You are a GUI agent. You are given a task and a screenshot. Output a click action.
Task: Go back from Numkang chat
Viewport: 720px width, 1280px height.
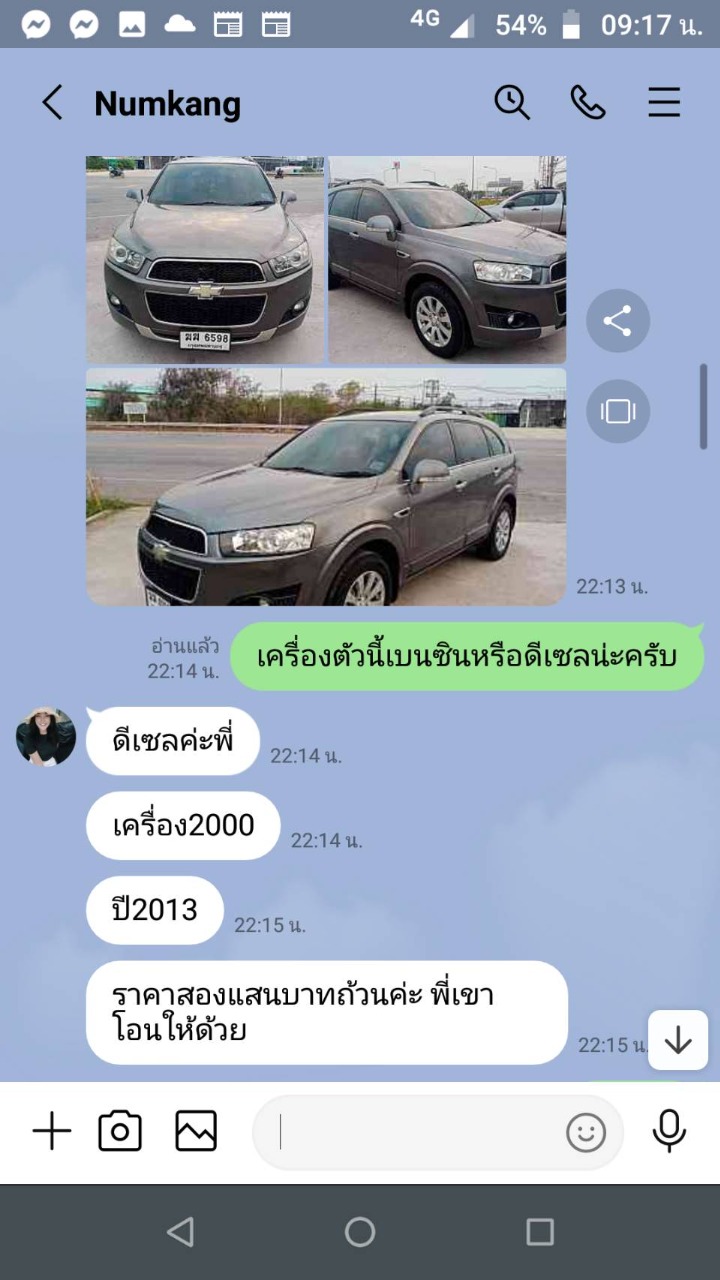(52, 103)
